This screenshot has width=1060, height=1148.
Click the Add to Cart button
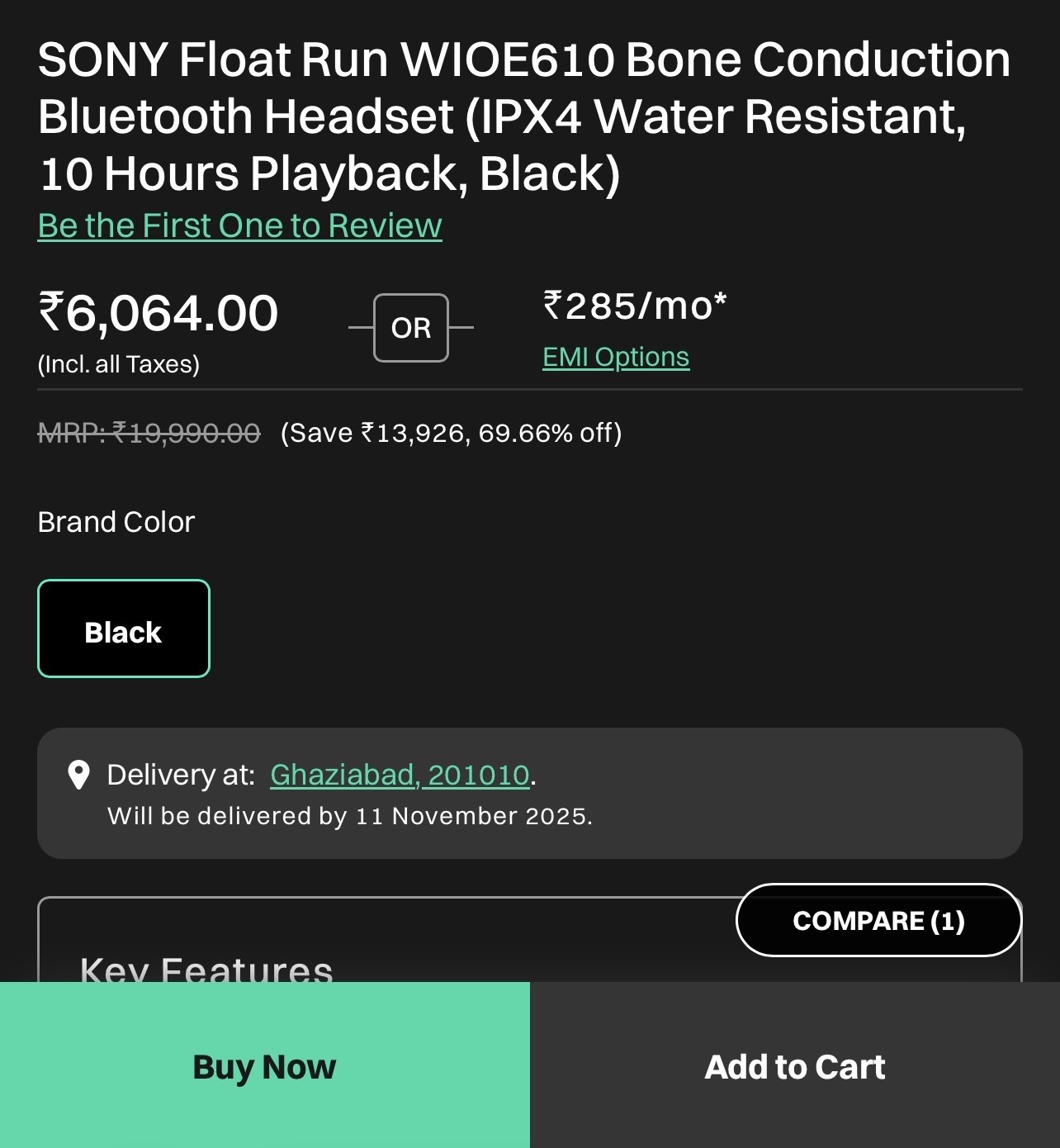[794, 1066]
